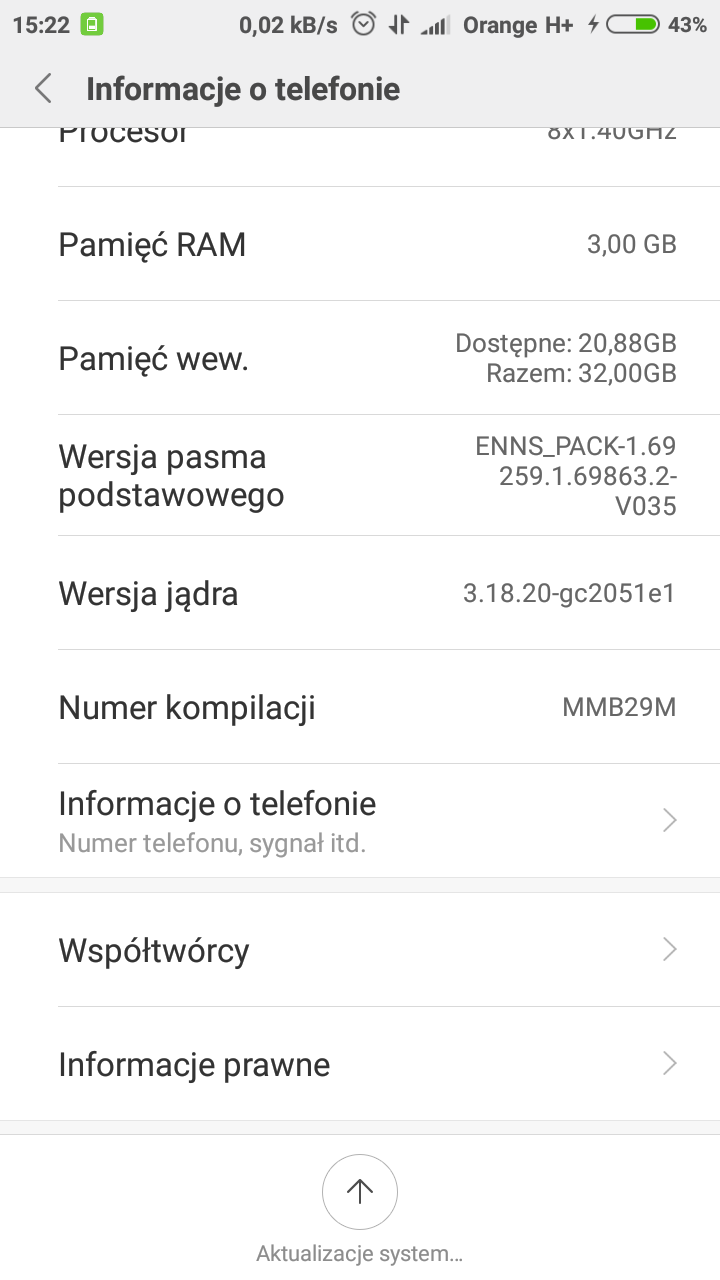Go back from Informacje o telefonie
Screen dimensions: 720x1280
point(43,89)
